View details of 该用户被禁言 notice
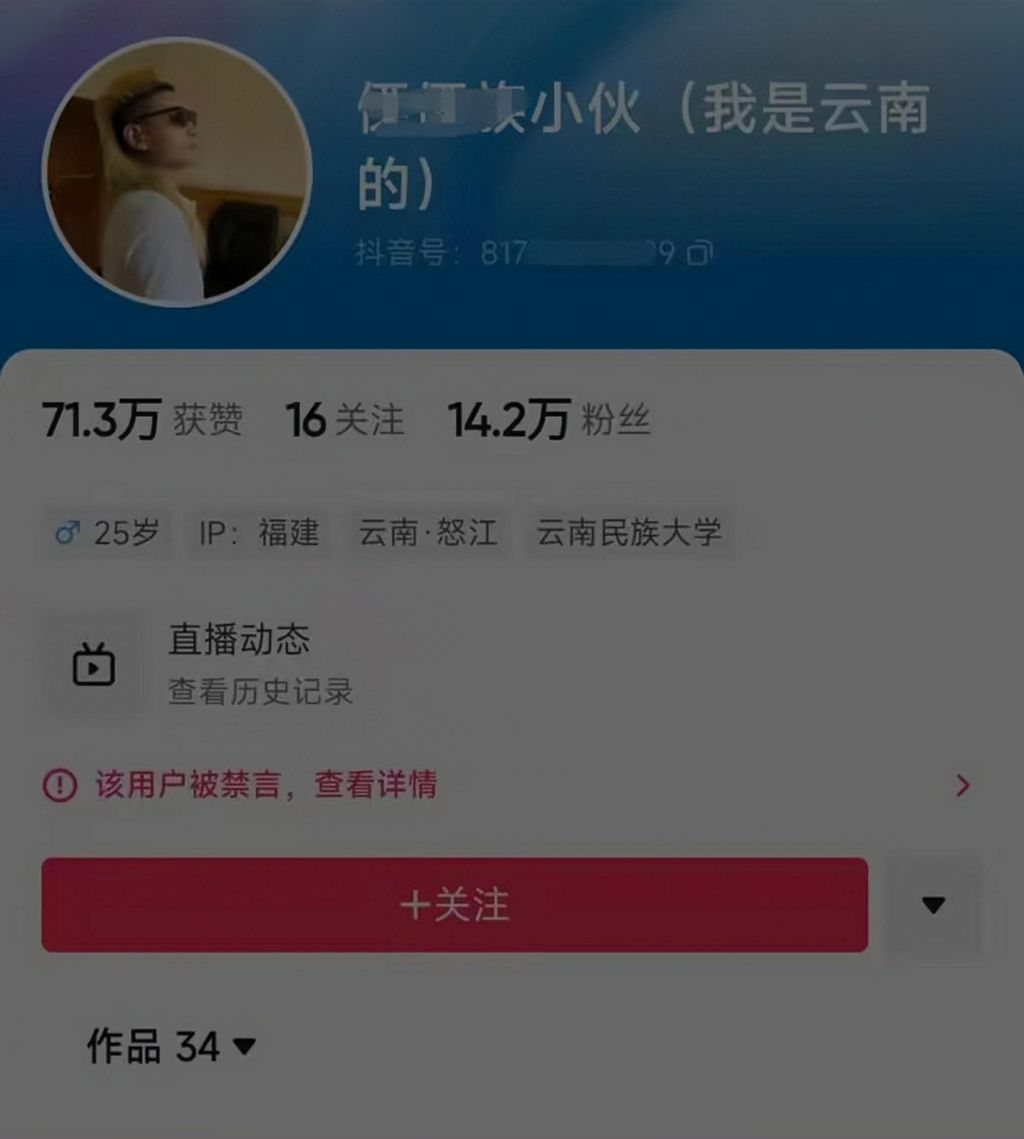The image size is (1024, 1139). pos(508,785)
